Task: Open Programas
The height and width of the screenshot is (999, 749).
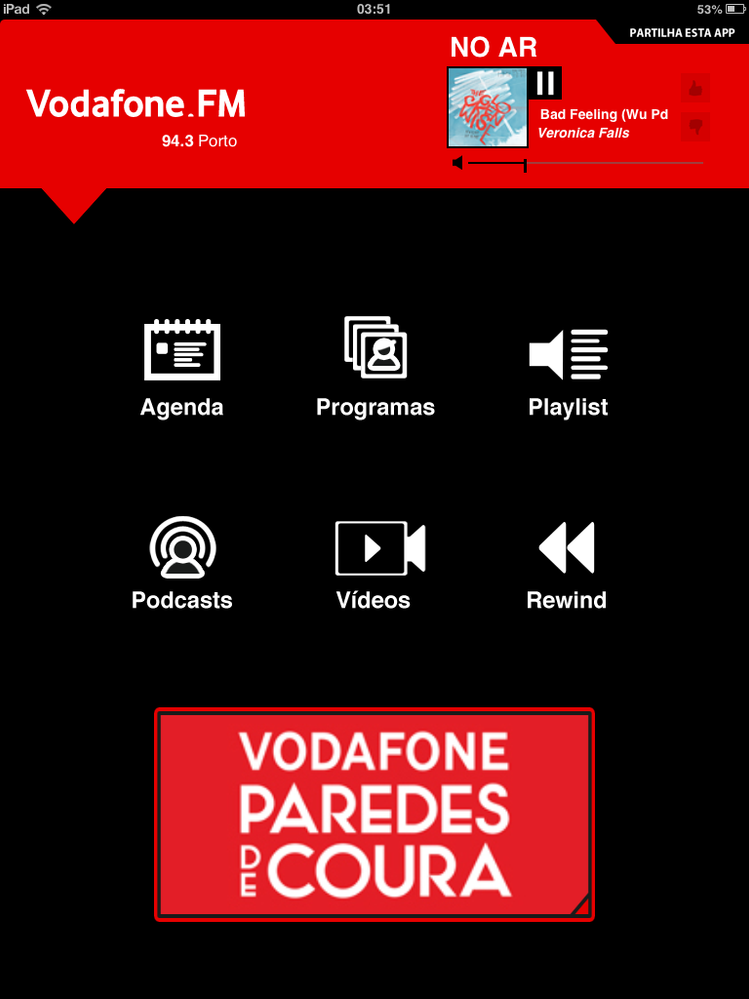Action: pyautogui.click(x=375, y=367)
